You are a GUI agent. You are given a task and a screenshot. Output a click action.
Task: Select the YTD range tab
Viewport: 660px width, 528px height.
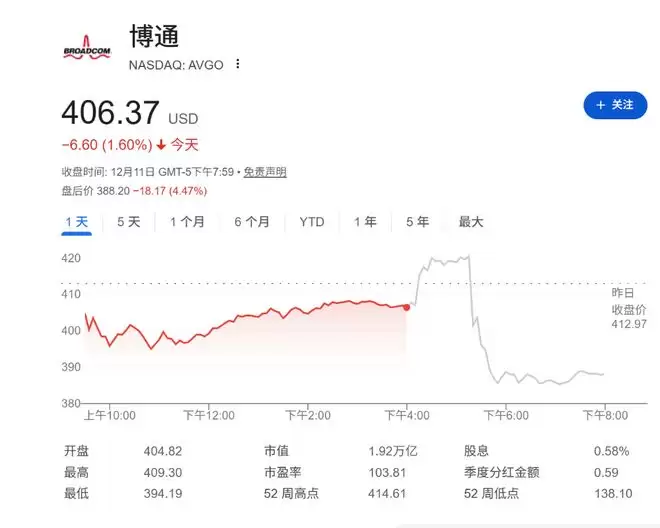[x=312, y=222]
